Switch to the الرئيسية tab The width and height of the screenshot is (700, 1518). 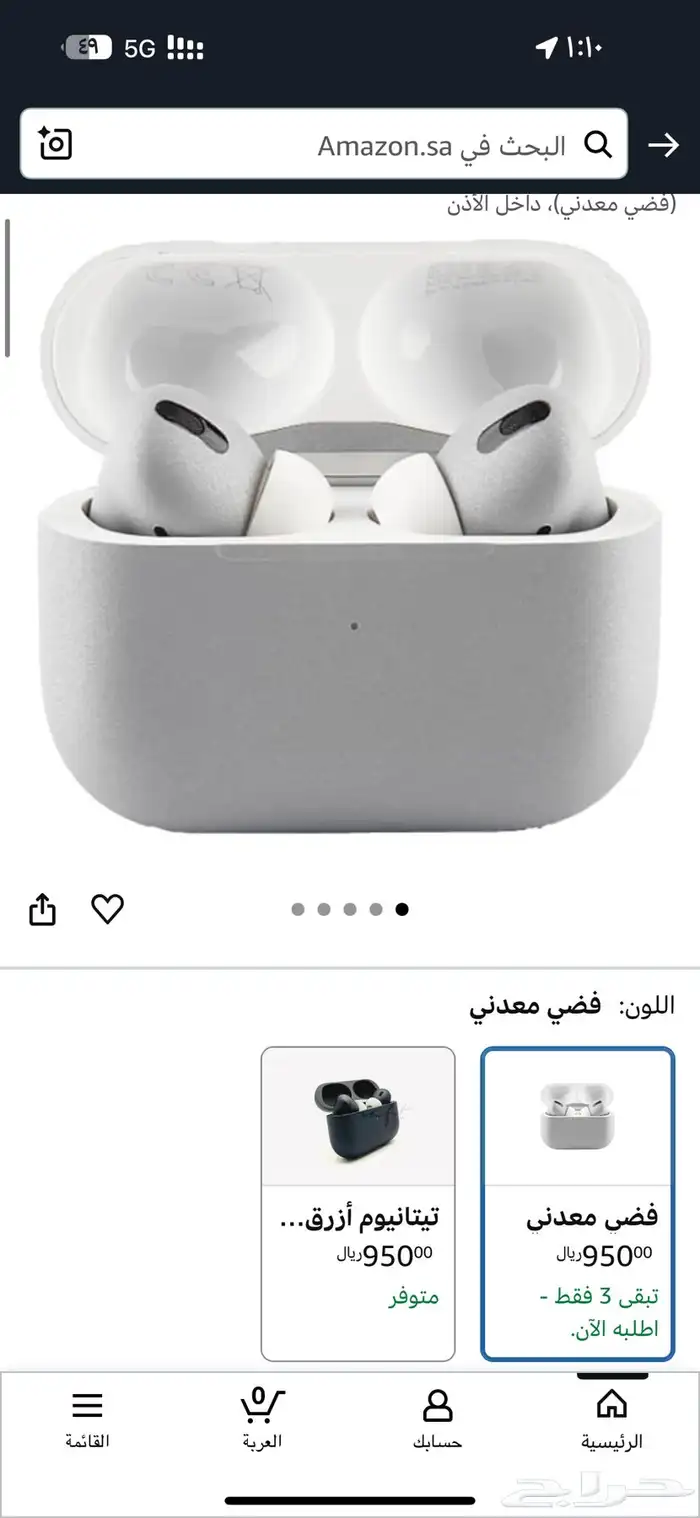pyautogui.click(x=611, y=1418)
